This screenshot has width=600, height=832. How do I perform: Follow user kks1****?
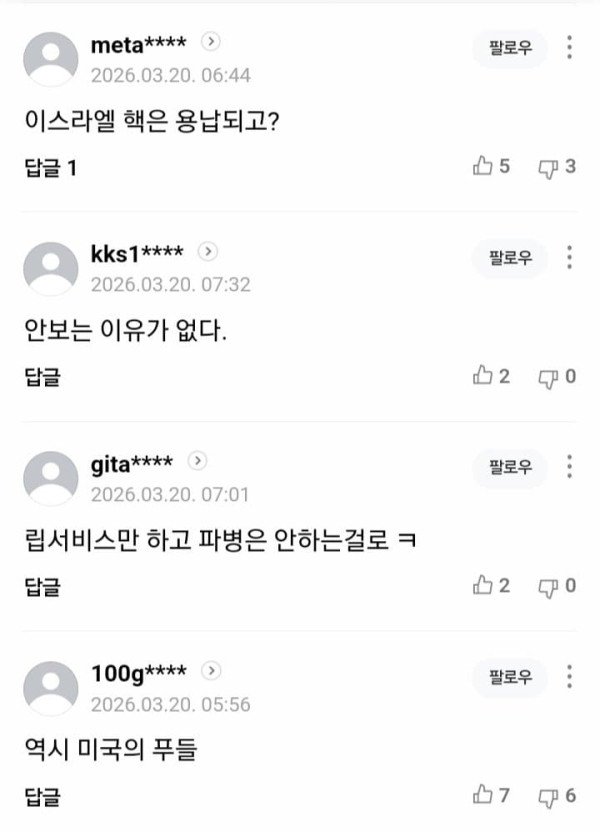click(510, 257)
